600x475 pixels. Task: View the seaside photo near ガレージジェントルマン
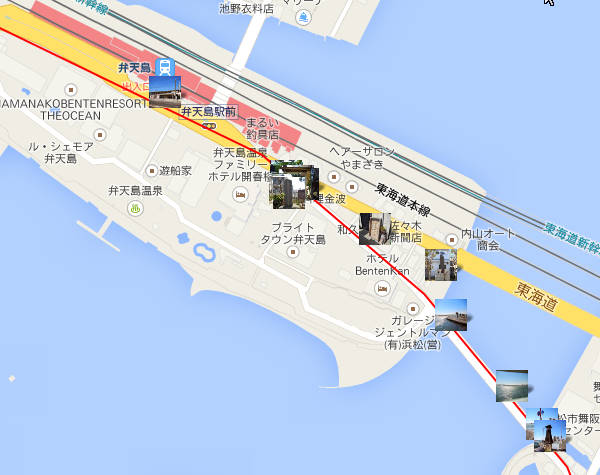pos(450,314)
